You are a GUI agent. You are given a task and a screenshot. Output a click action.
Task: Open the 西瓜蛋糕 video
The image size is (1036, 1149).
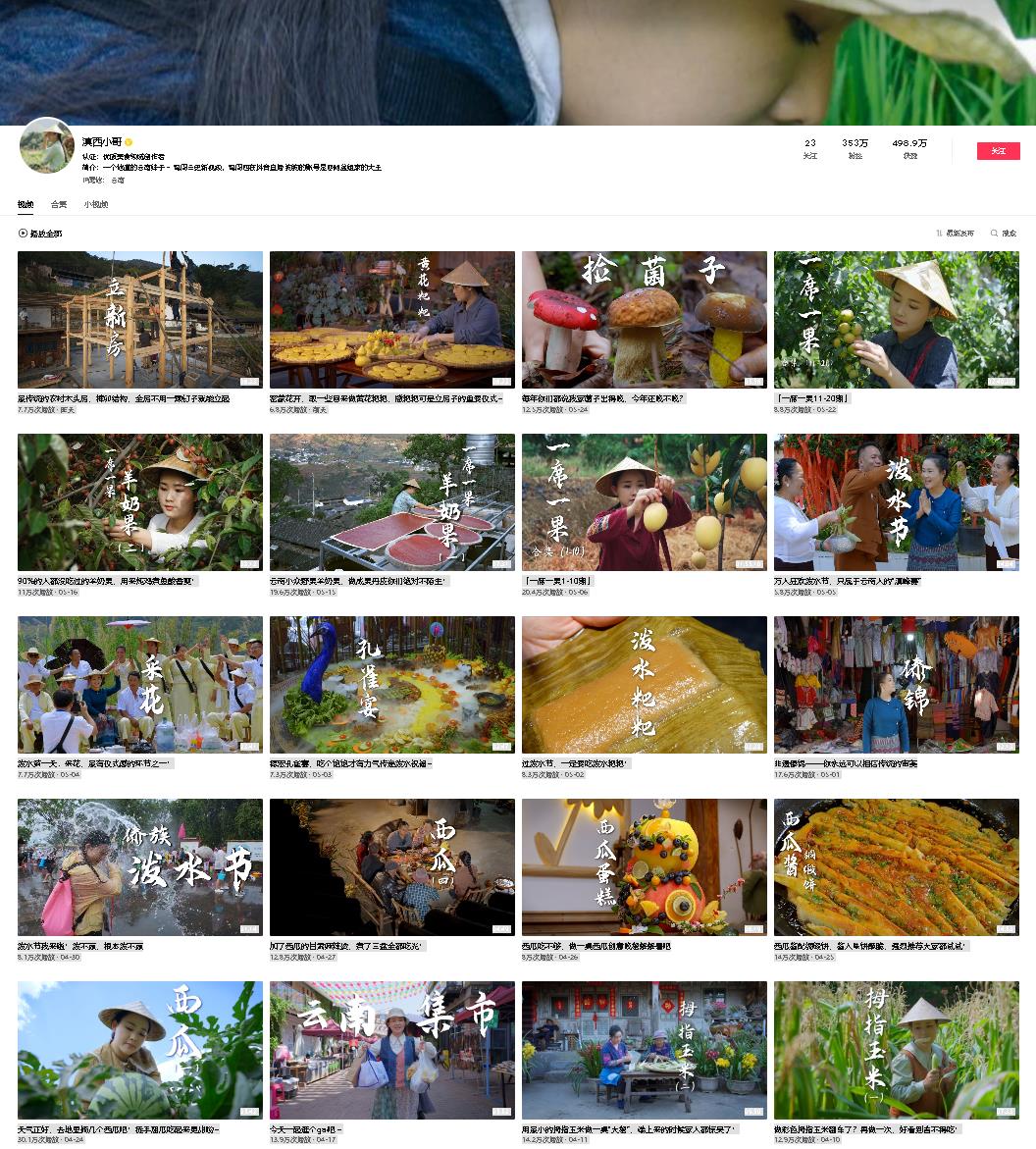pos(644,867)
